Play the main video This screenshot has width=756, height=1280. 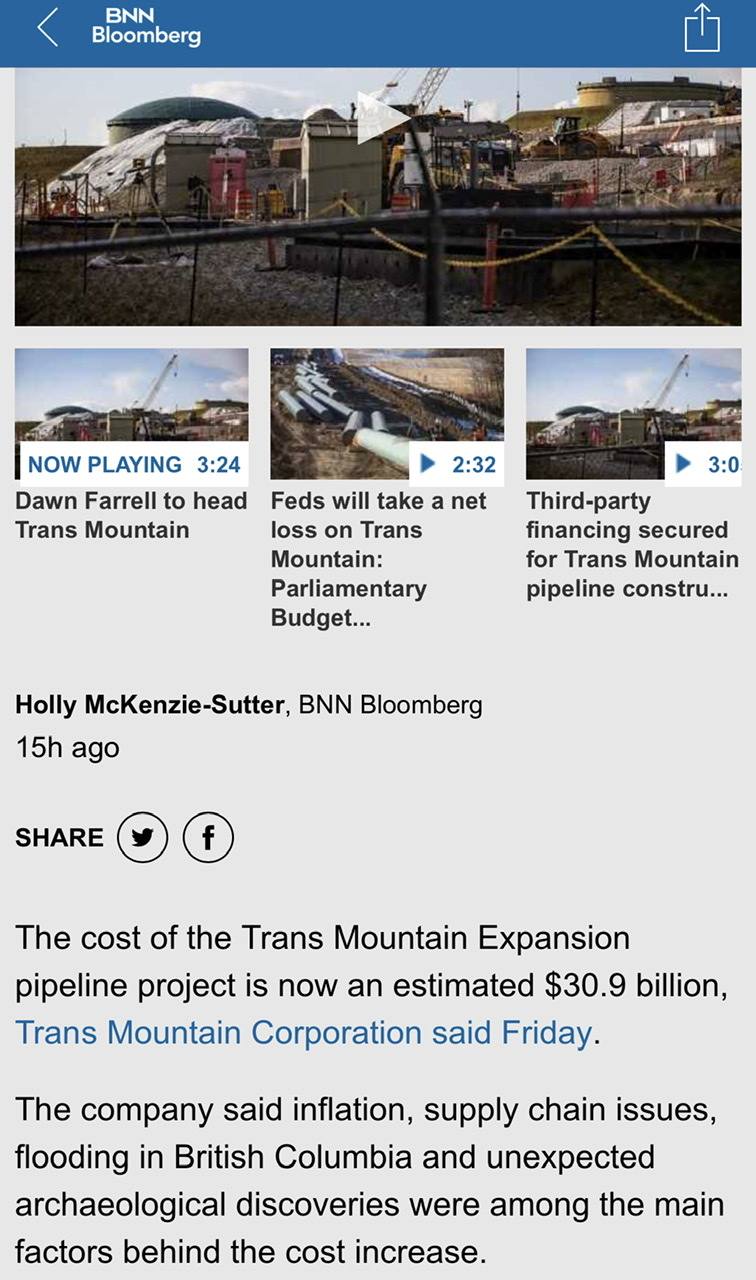tap(383, 117)
